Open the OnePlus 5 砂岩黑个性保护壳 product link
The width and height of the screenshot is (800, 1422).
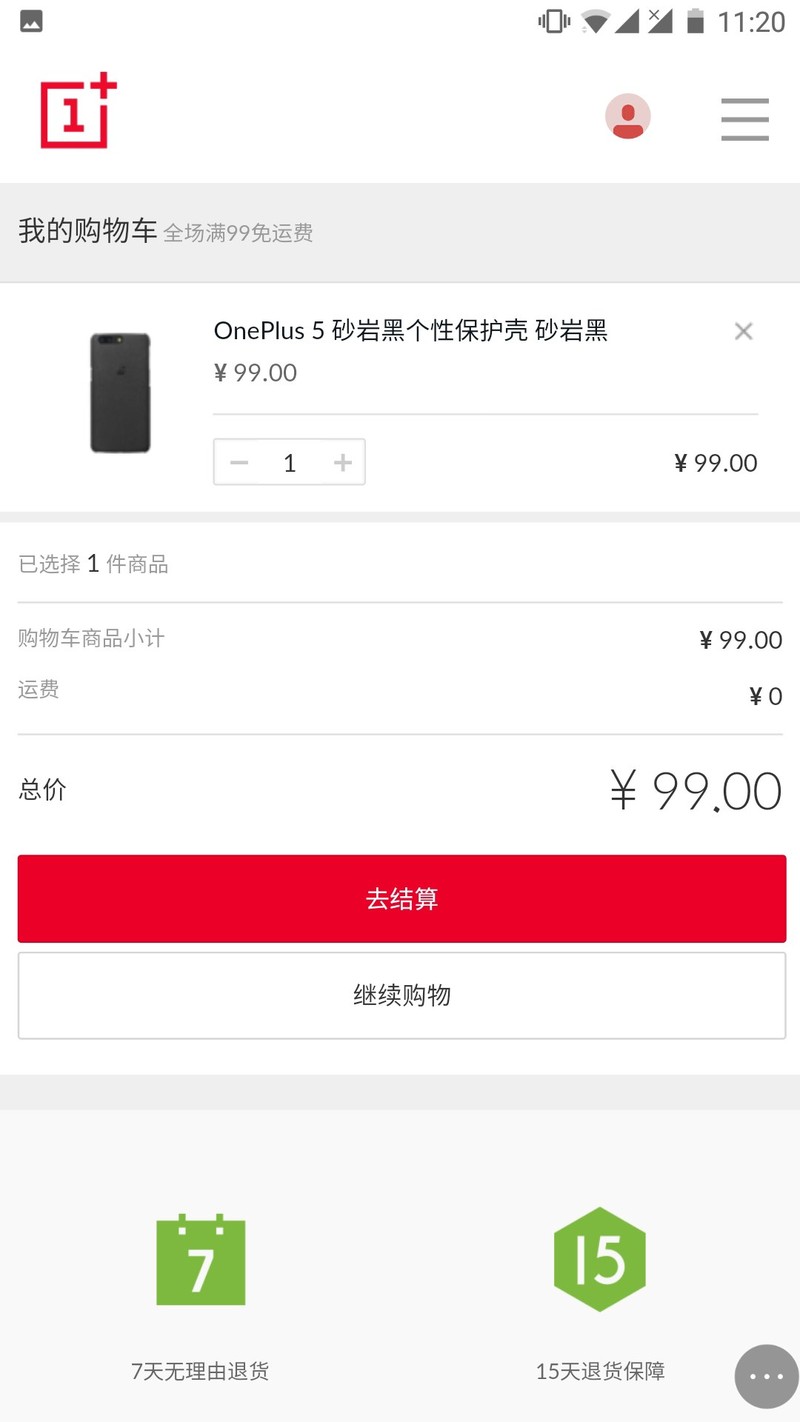[x=412, y=331]
